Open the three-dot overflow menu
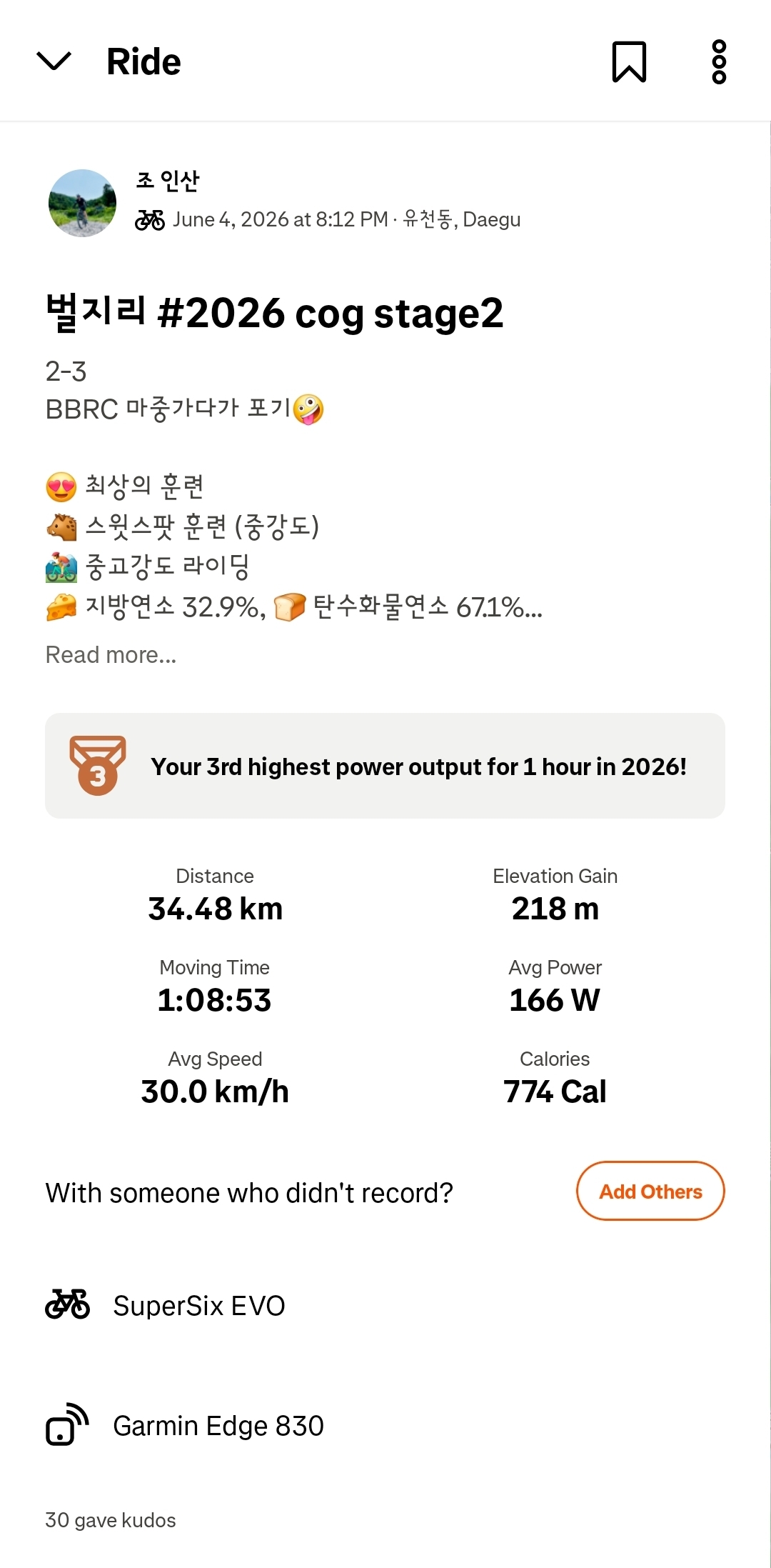Viewport: 771px width, 1568px height. 719,61
